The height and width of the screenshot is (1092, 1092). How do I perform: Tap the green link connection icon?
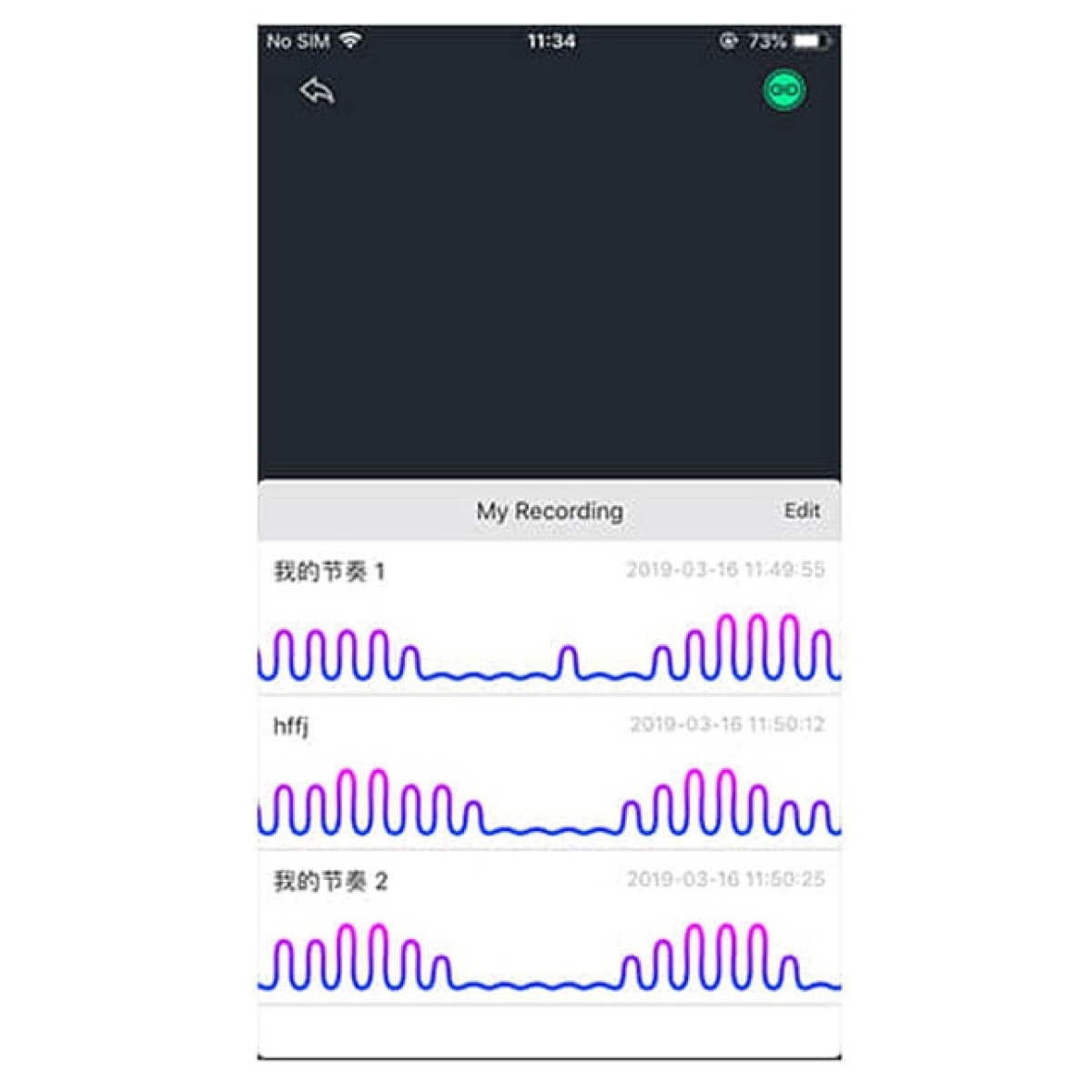pyautogui.click(x=784, y=91)
